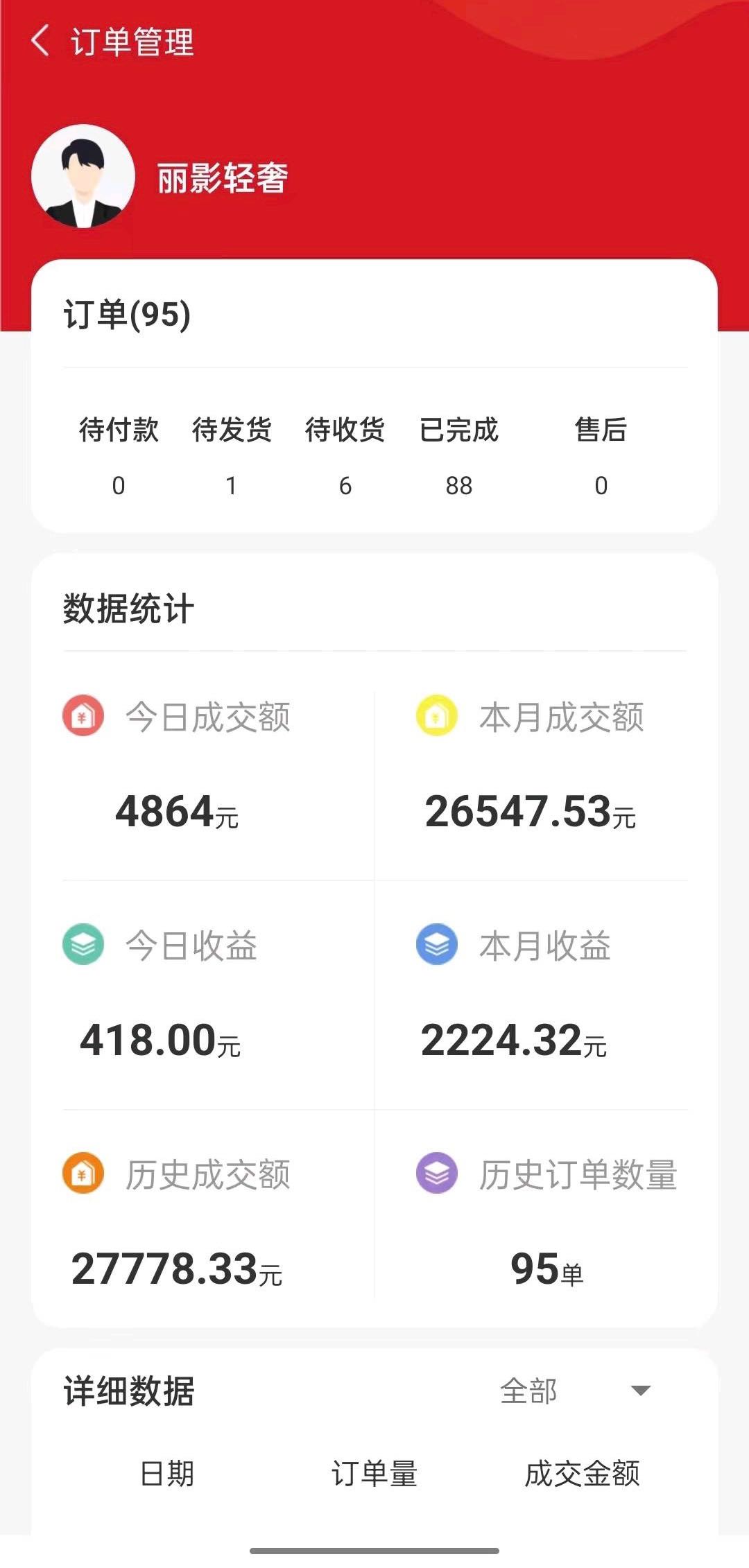Go back from 订单管理
Screen dimensions: 749x1568
(x=40, y=41)
